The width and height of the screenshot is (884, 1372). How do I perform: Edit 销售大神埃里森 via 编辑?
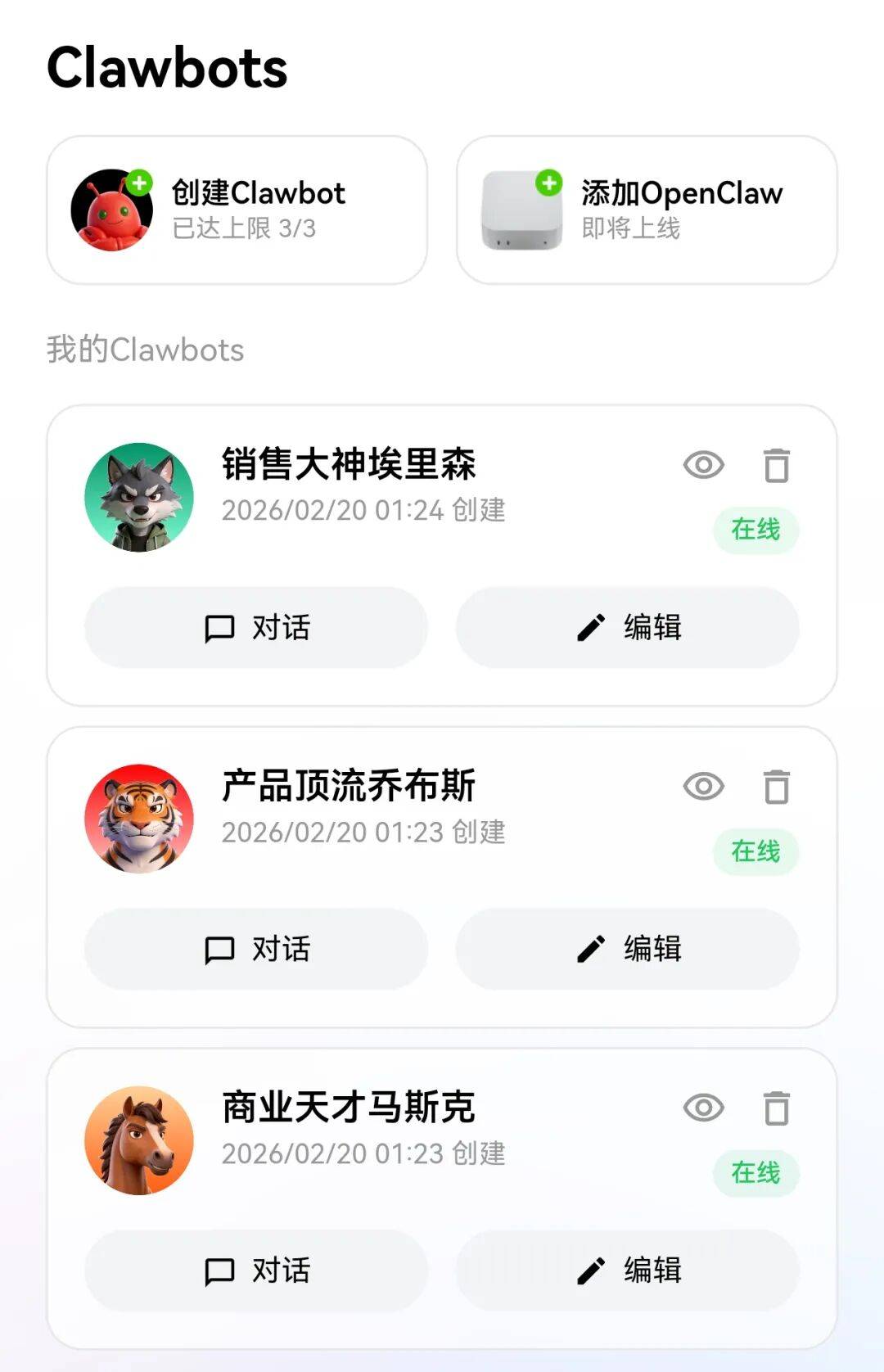coord(627,628)
